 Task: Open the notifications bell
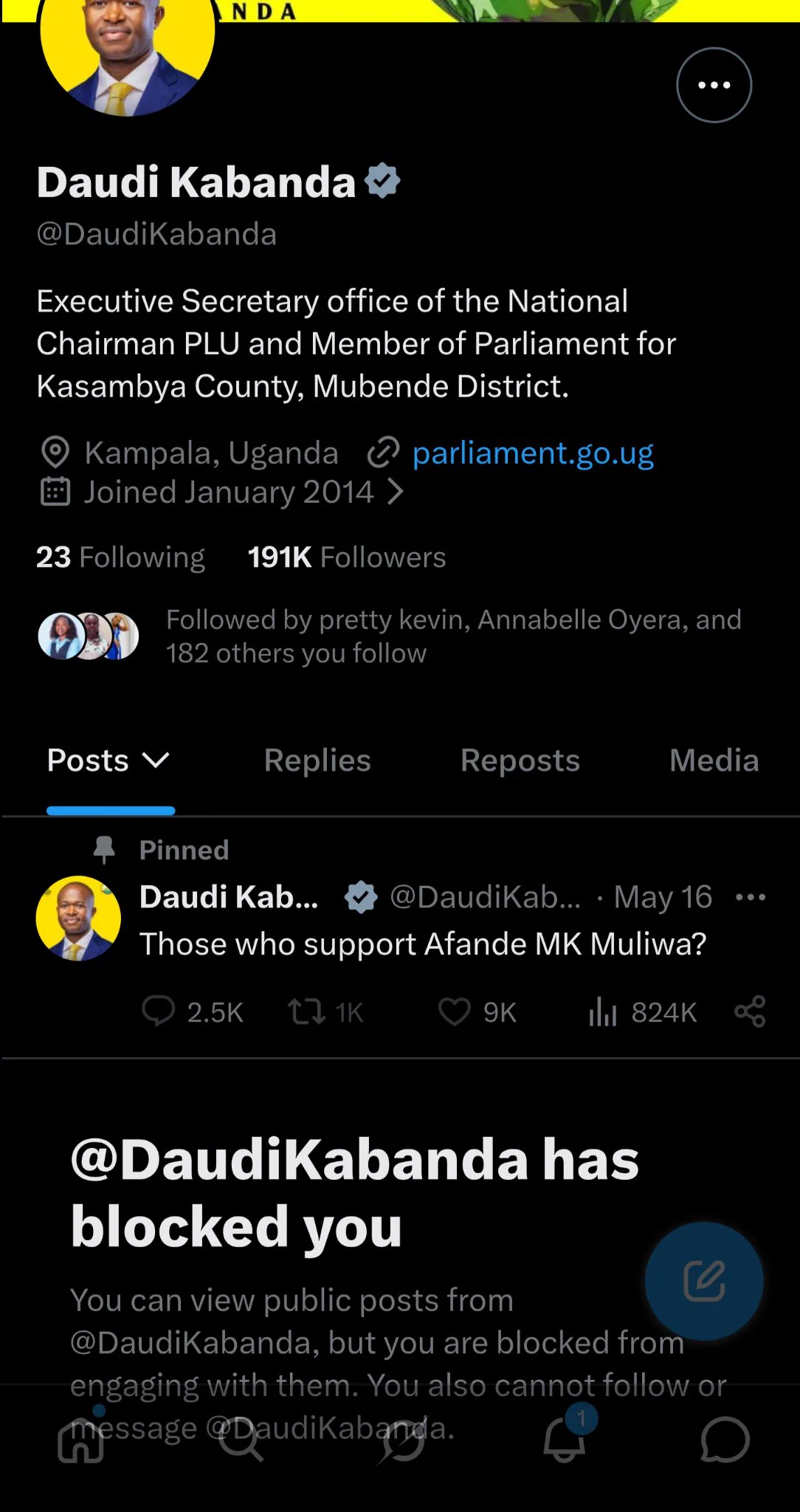pyautogui.click(x=565, y=1440)
